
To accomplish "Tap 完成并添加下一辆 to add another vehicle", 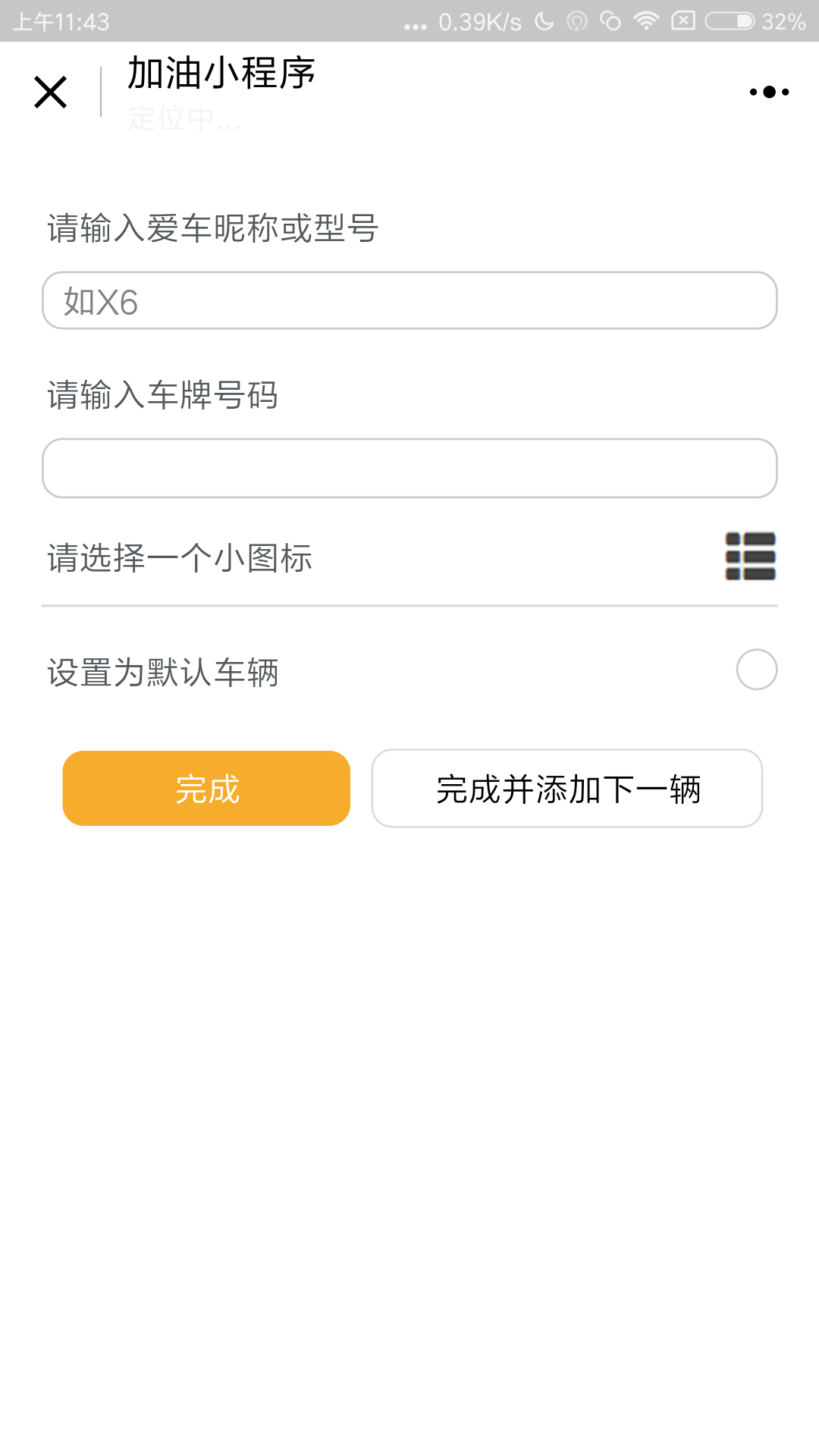I will (x=566, y=789).
